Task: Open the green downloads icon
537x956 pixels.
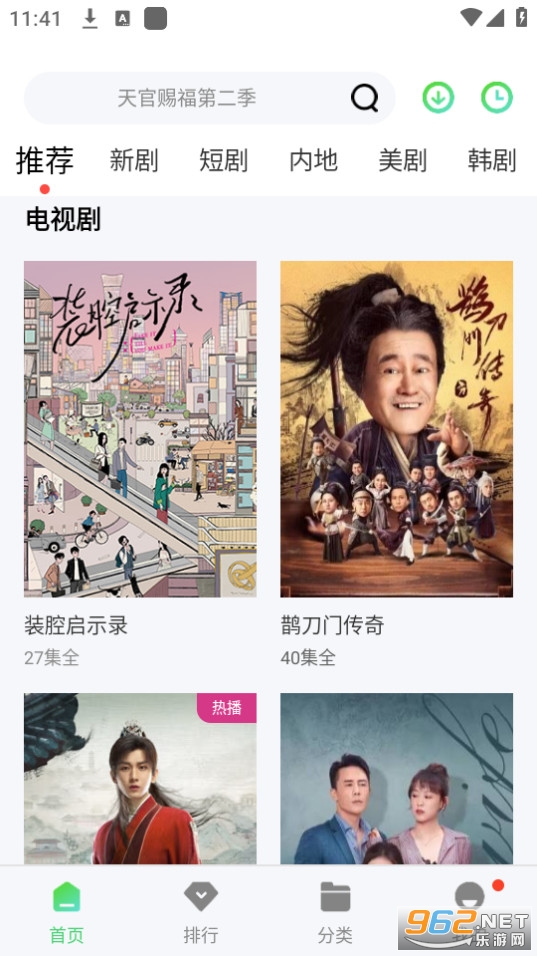Action: pyautogui.click(x=438, y=98)
